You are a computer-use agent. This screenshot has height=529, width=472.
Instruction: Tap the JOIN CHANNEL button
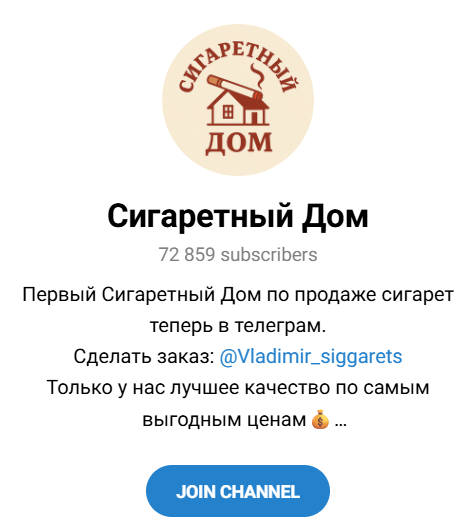click(238, 491)
